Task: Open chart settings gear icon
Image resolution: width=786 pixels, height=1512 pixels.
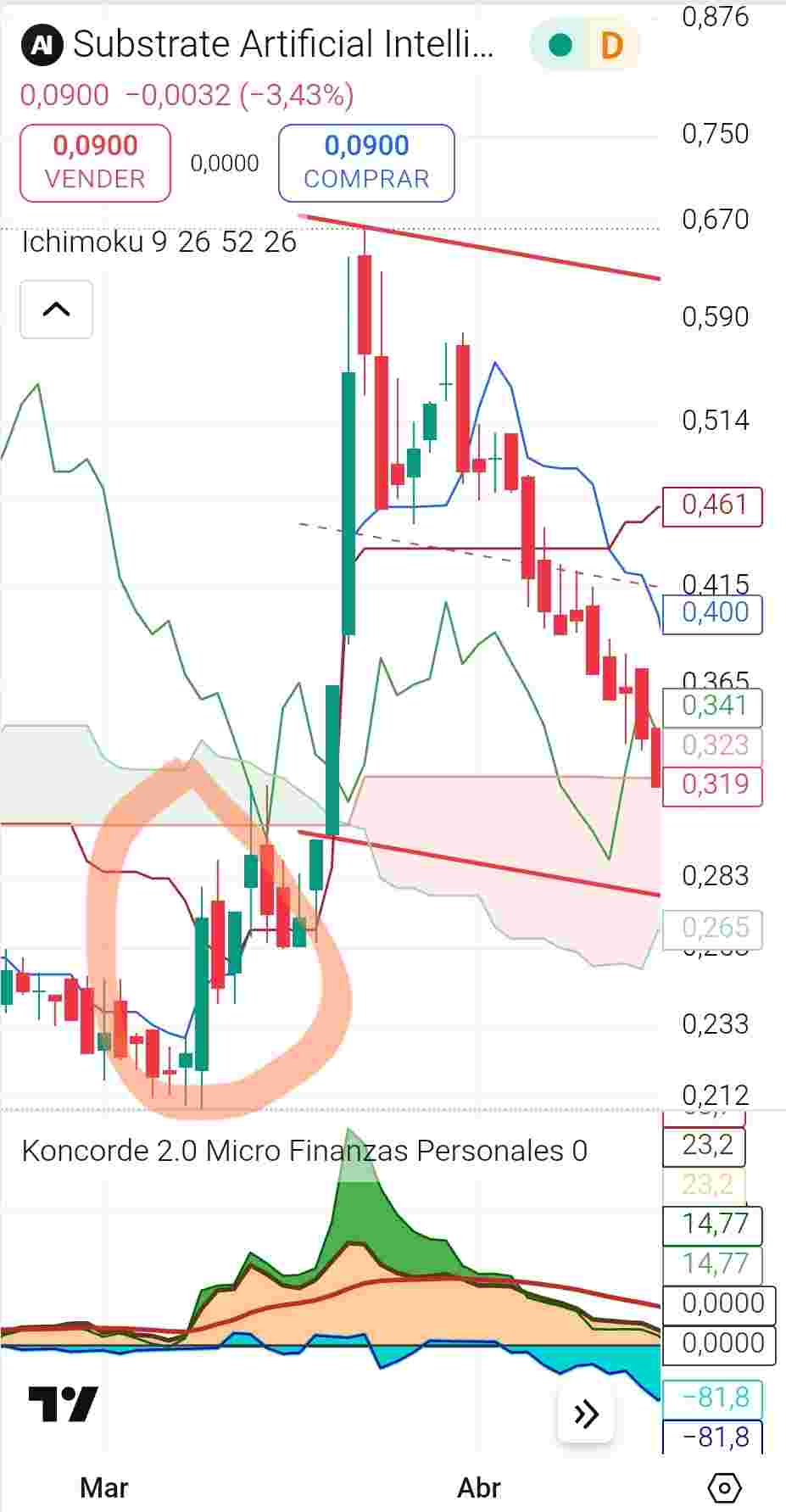Action: [x=724, y=1487]
